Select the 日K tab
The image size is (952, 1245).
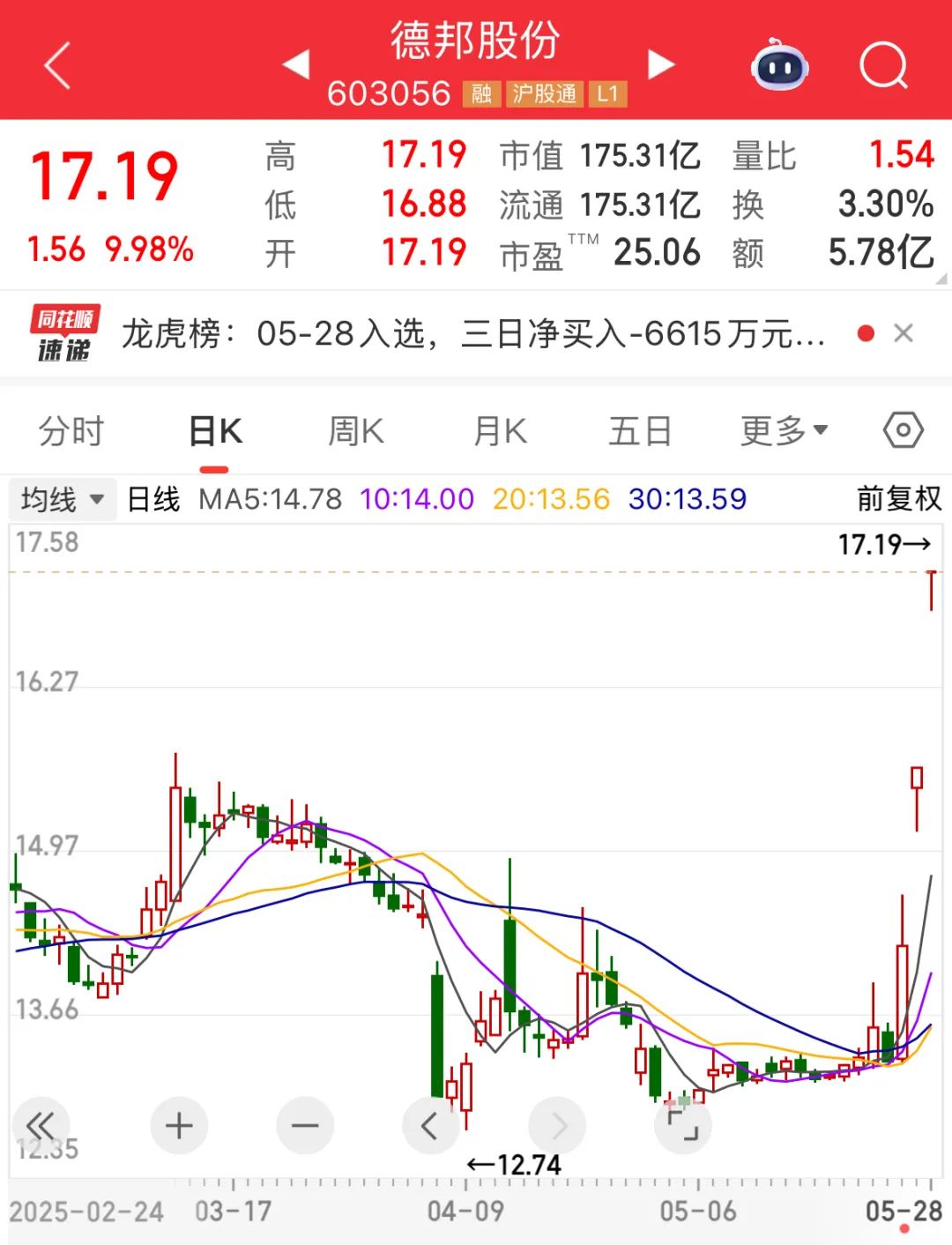click(215, 432)
